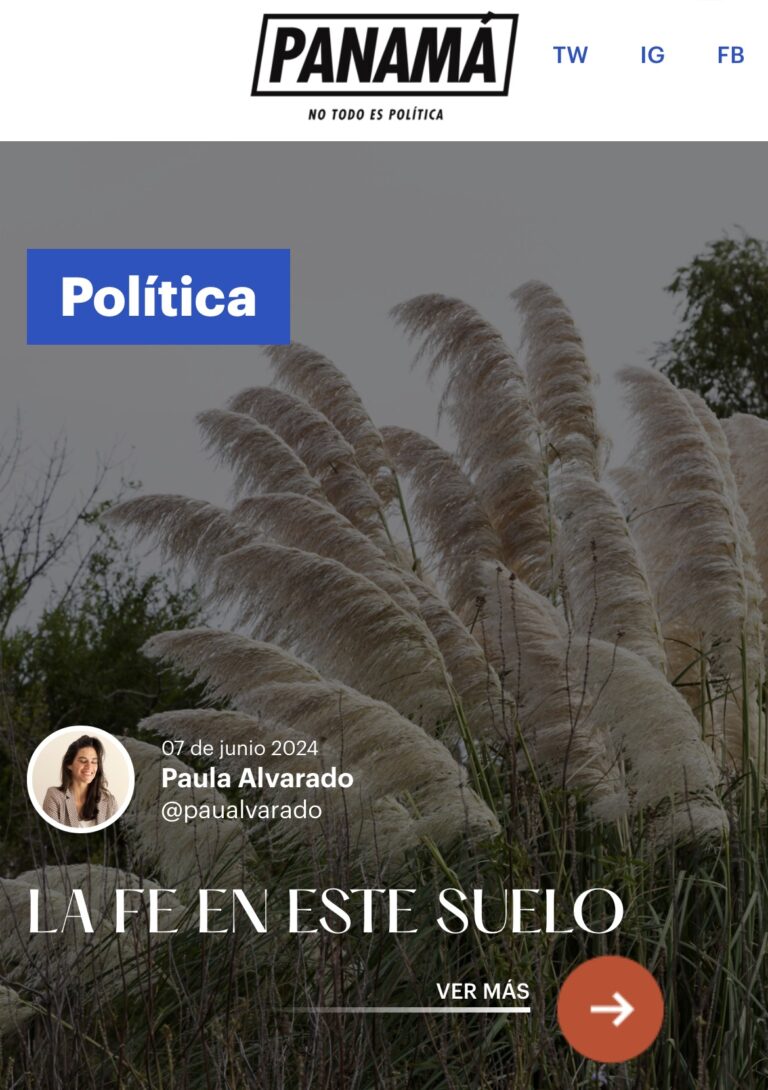Screen dimensions: 768x1090
Task: Open Instagram via the IG icon
Action: [x=651, y=57]
